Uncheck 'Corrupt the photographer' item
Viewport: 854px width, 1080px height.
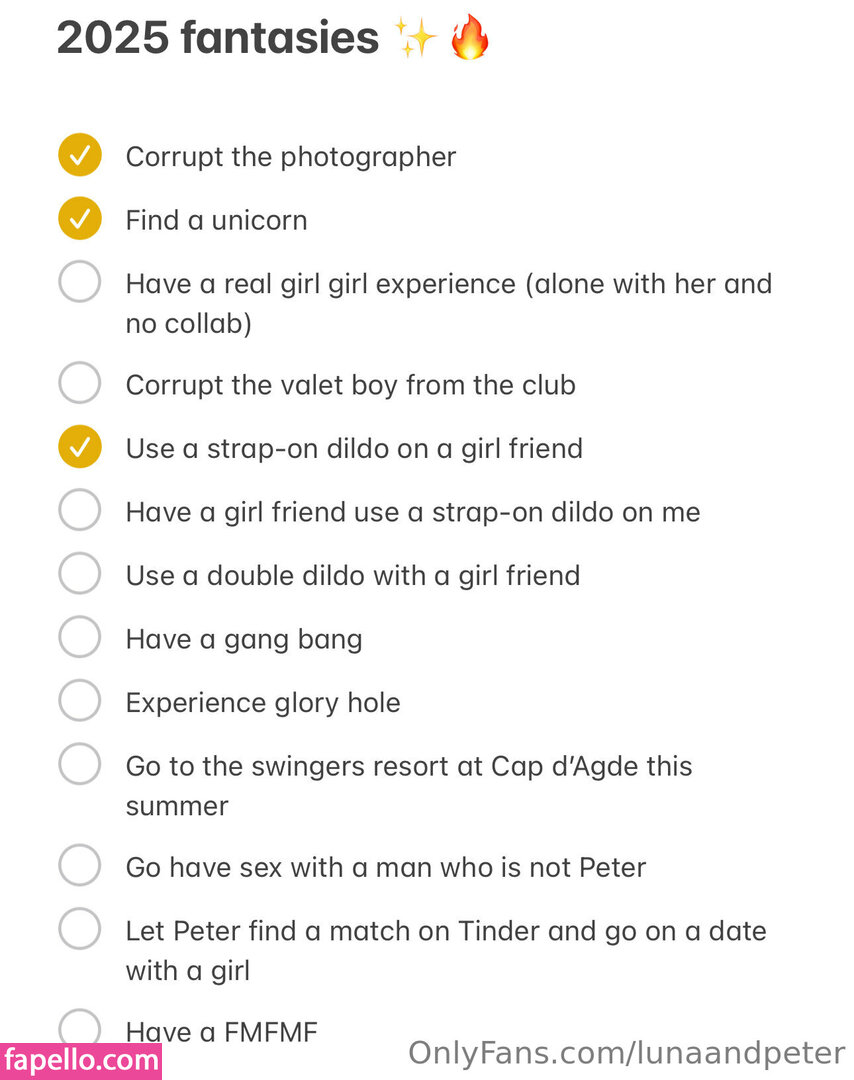(79, 155)
